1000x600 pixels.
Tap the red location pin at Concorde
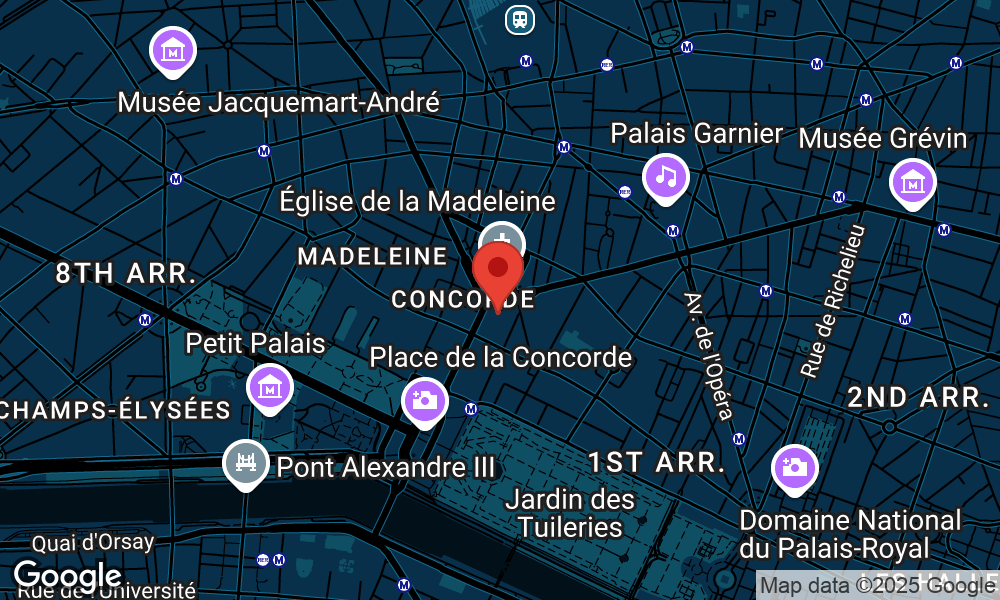(x=497, y=268)
